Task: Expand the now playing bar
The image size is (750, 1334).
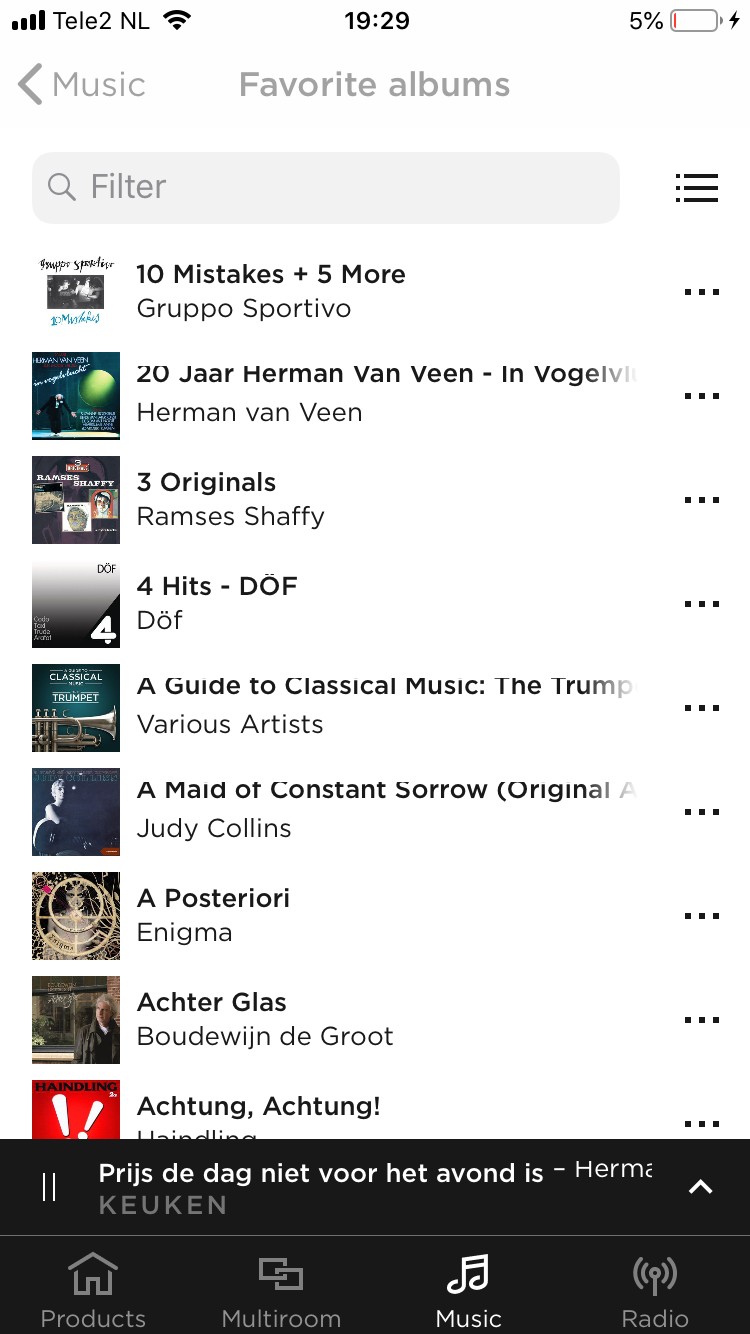Action: (701, 1187)
